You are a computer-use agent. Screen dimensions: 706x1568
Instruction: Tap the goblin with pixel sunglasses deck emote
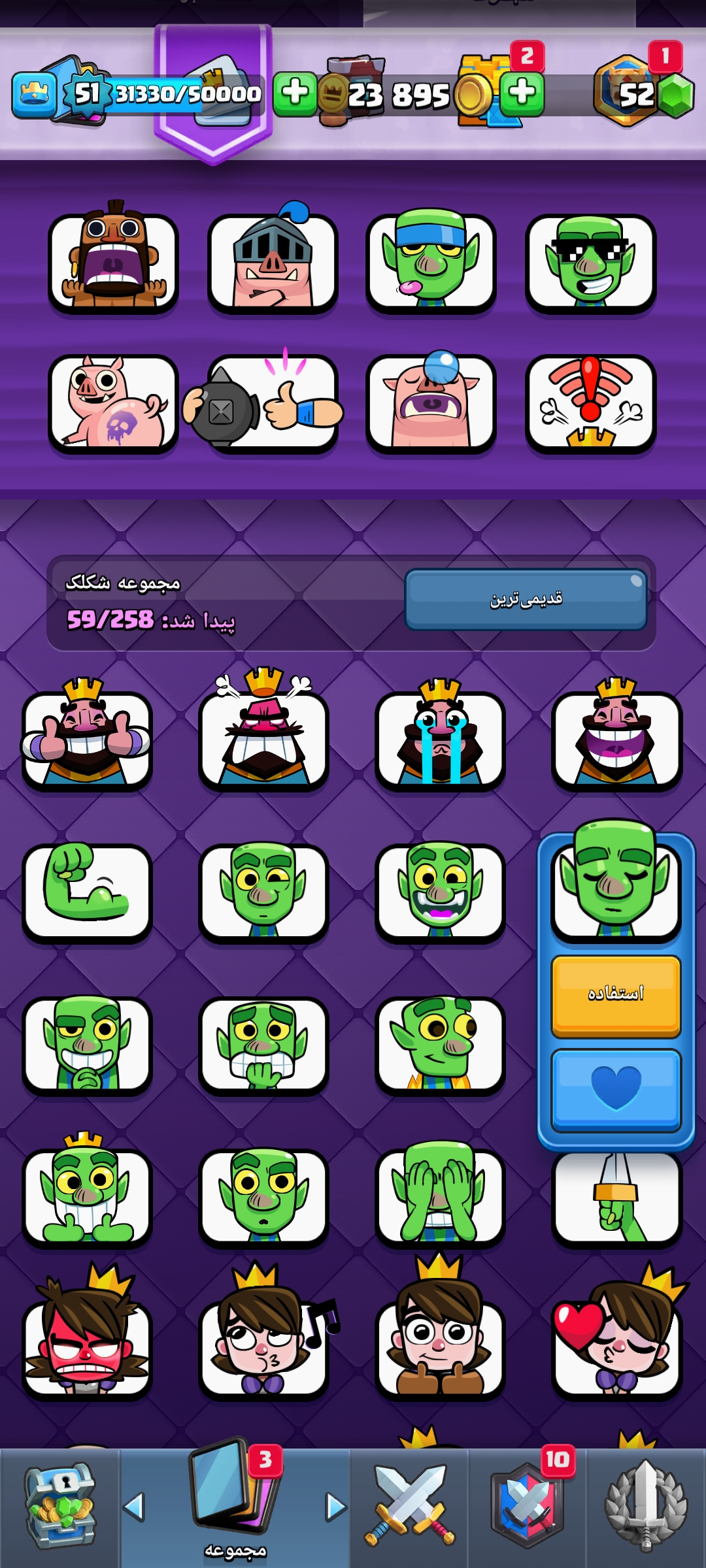[x=590, y=263]
